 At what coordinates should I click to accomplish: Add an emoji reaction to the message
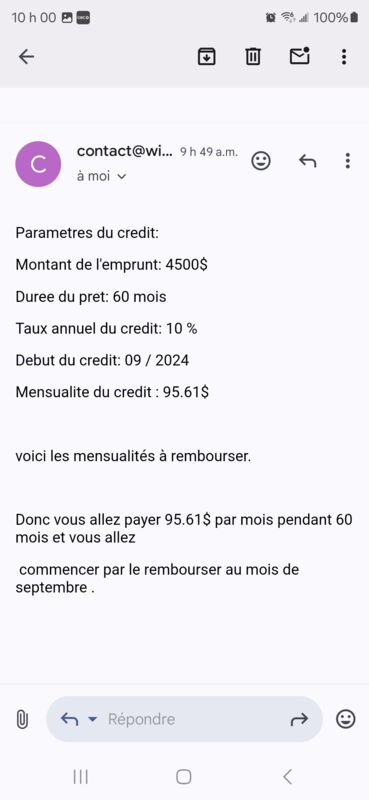click(261, 161)
